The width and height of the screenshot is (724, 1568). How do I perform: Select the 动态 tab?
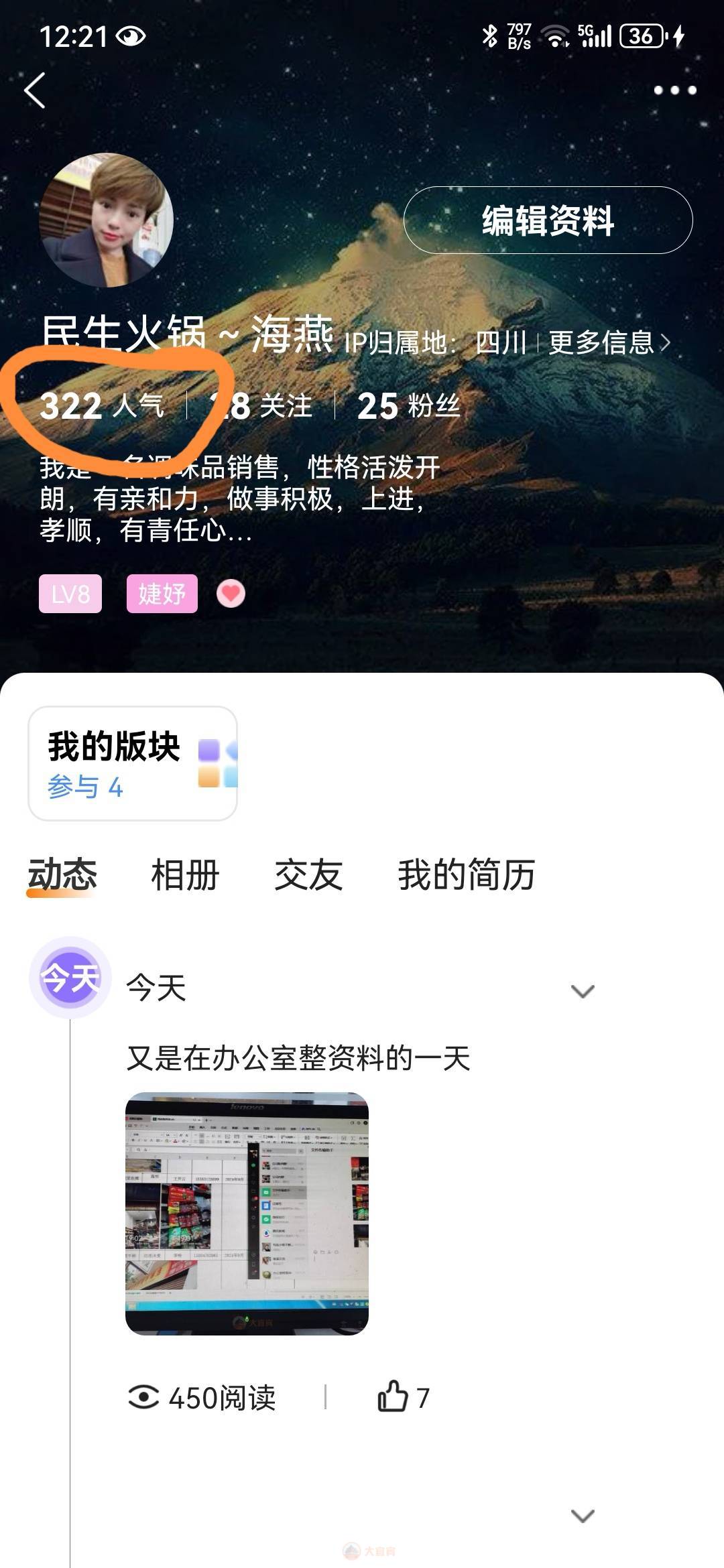coord(62,875)
